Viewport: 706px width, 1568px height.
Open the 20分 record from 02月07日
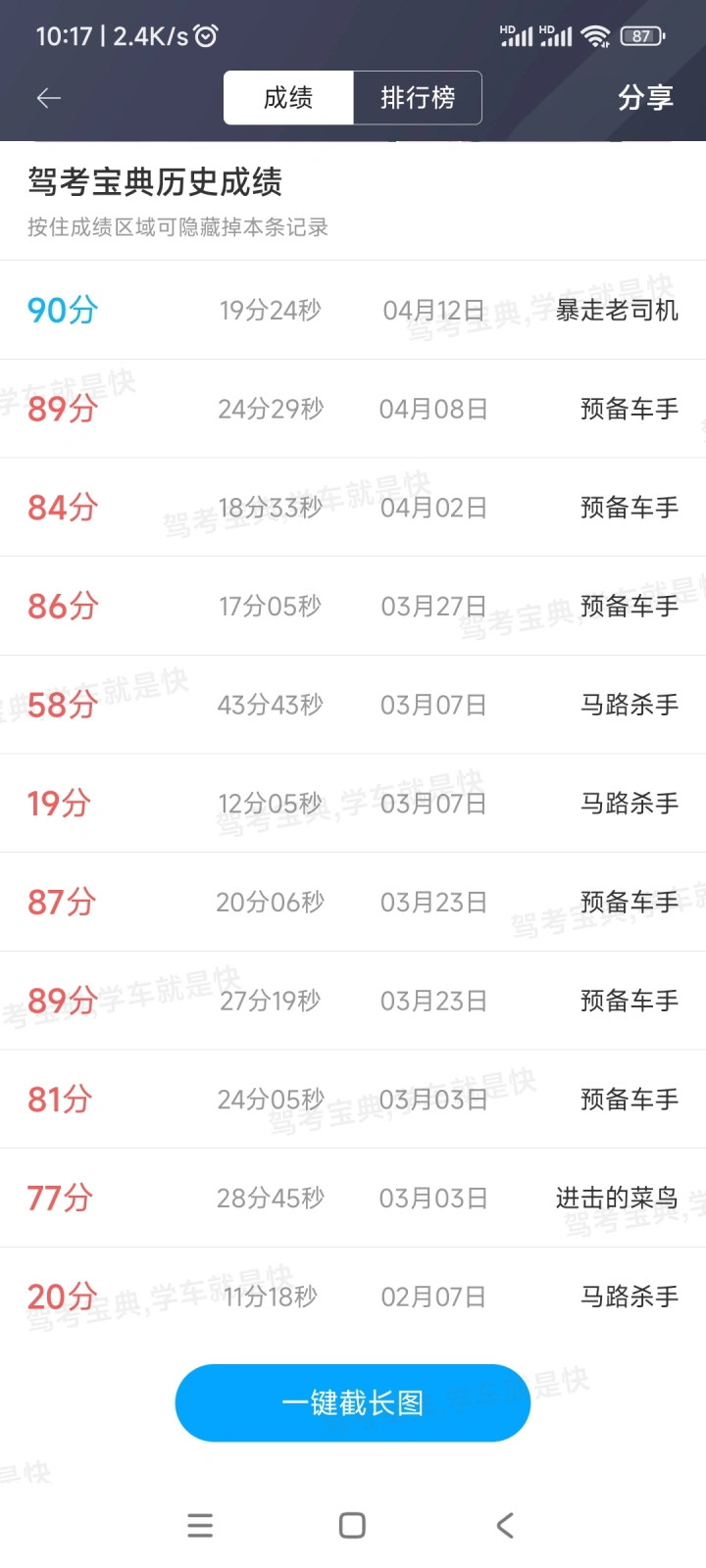(x=353, y=1297)
